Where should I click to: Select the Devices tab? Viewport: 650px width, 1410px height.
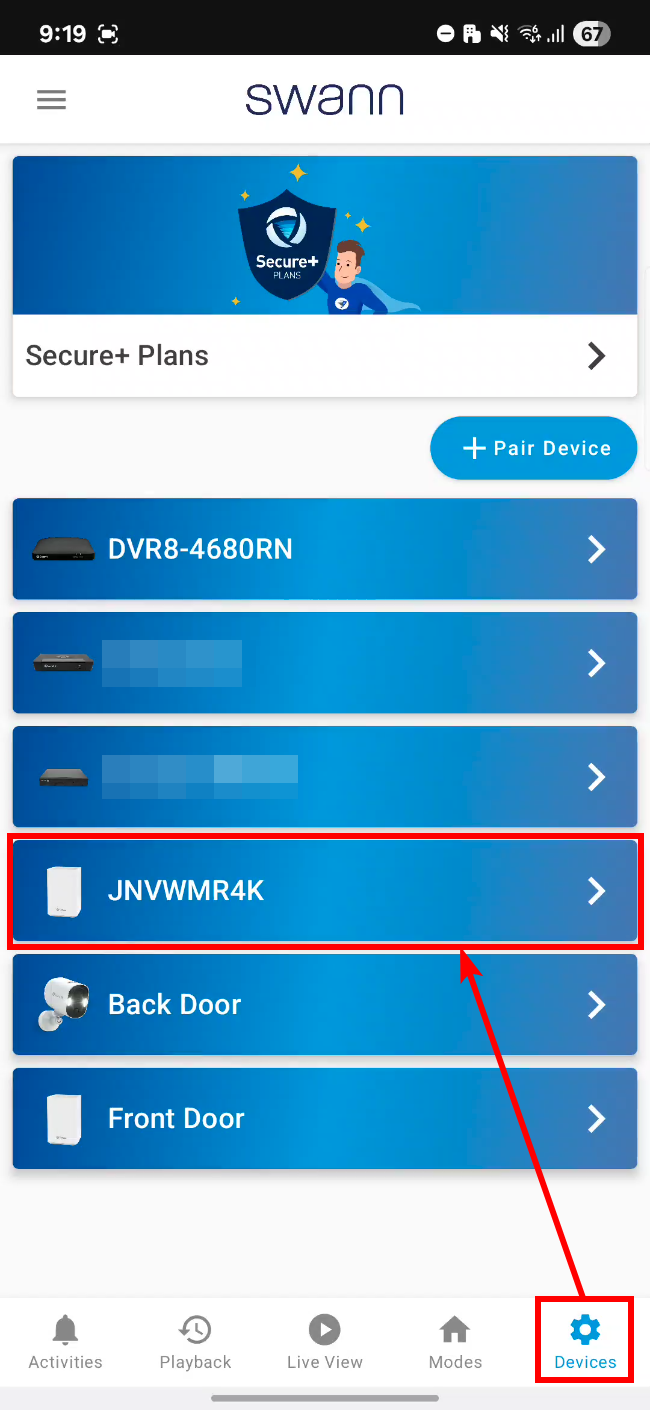click(x=585, y=1343)
